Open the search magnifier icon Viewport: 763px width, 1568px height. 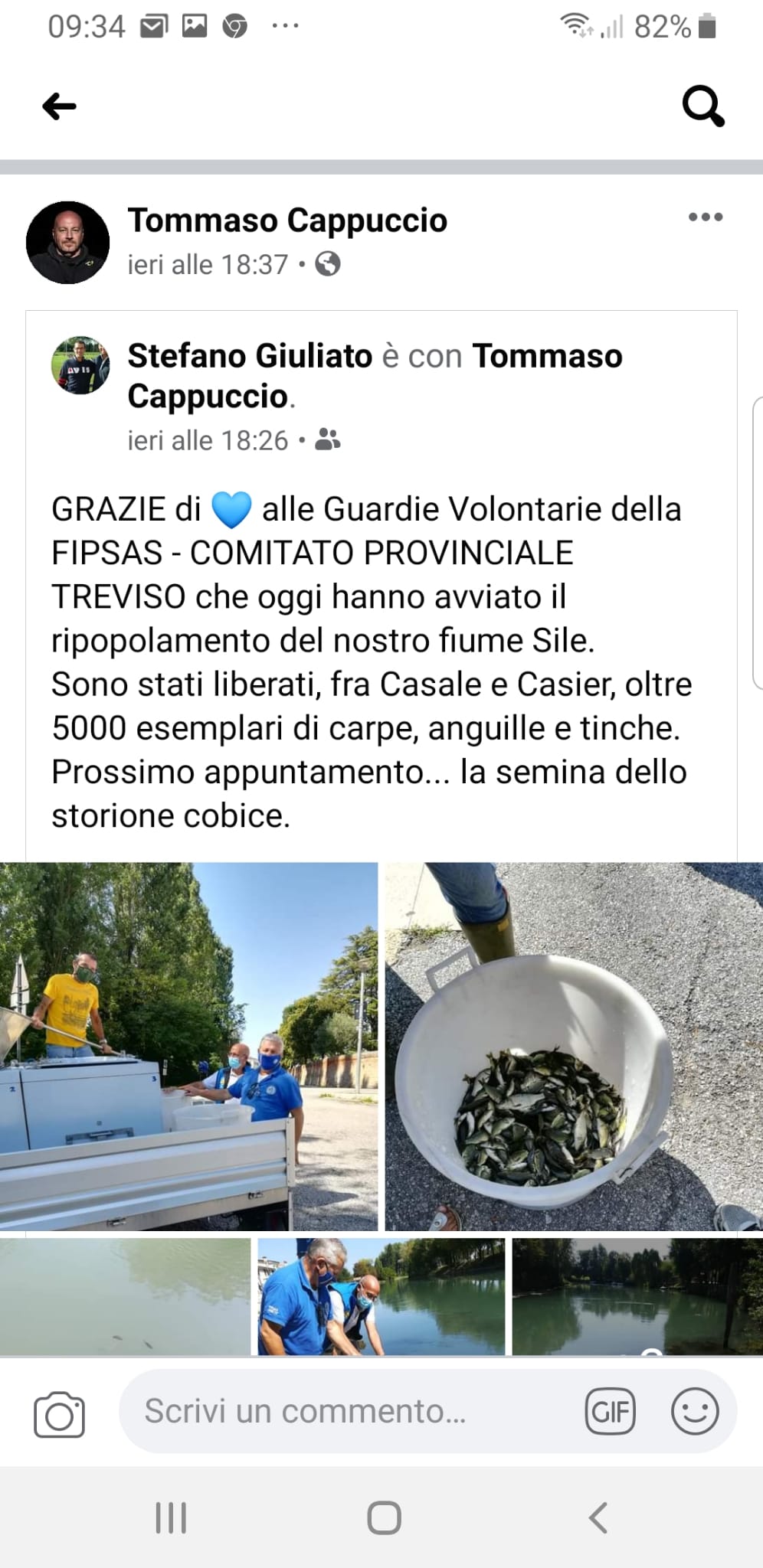[x=703, y=106]
